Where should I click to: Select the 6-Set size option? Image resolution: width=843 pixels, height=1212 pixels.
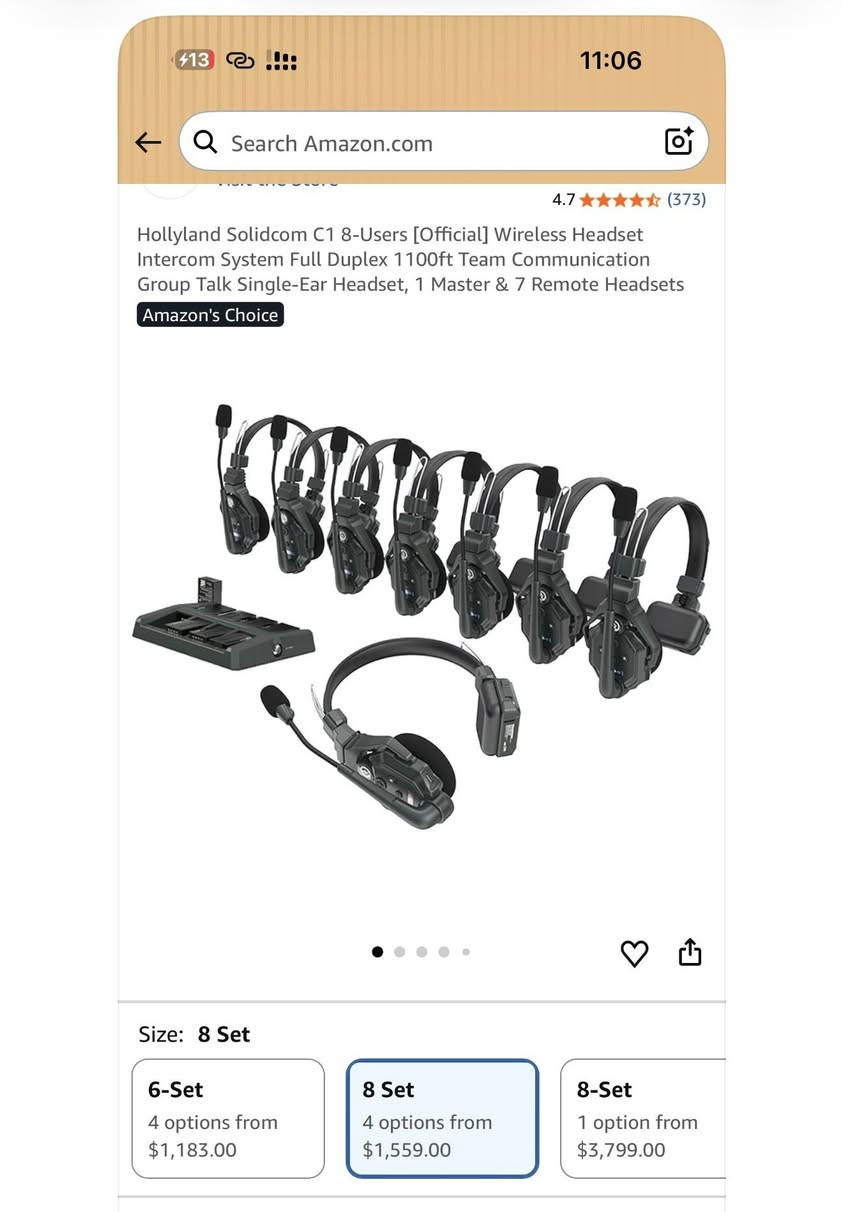click(x=228, y=1118)
